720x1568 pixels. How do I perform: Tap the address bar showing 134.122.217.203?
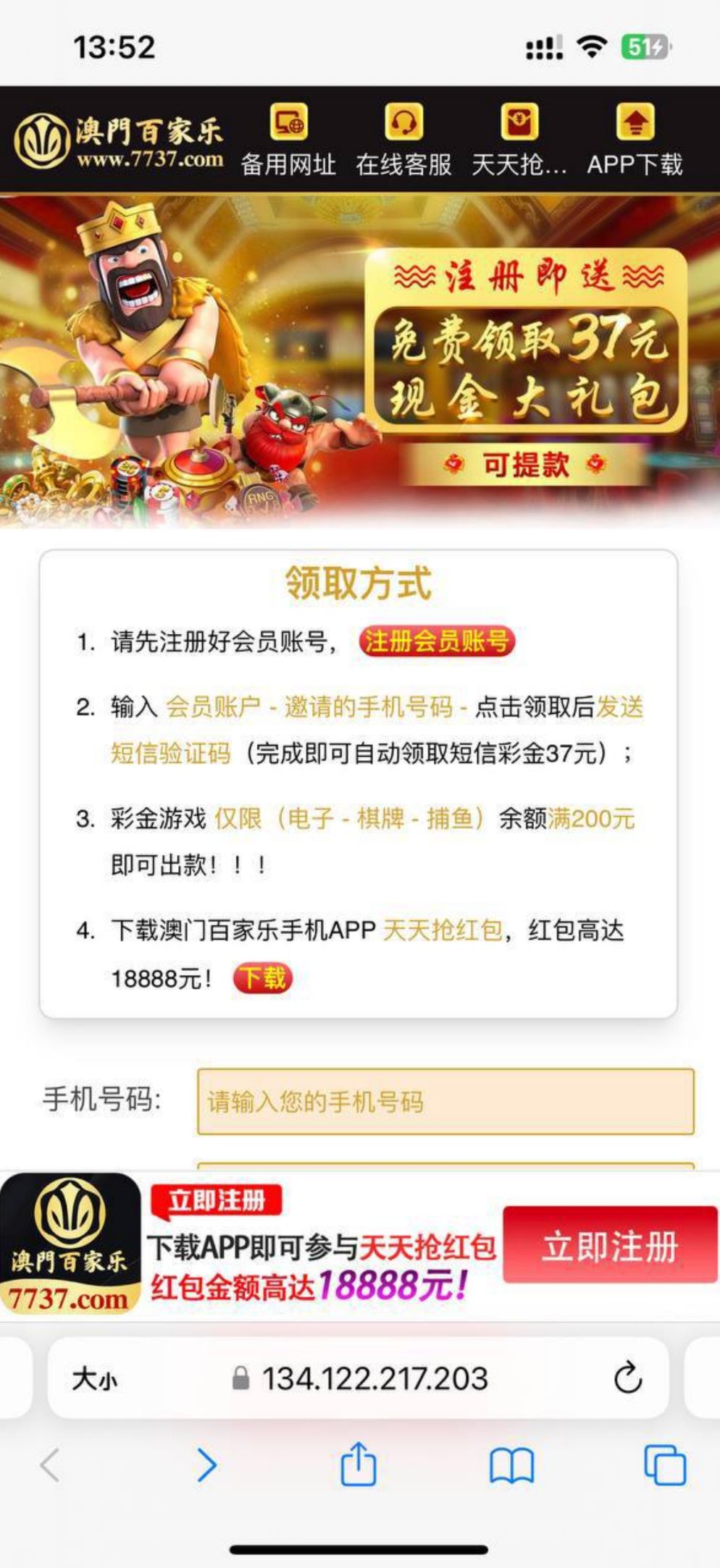coord(374,1379)
